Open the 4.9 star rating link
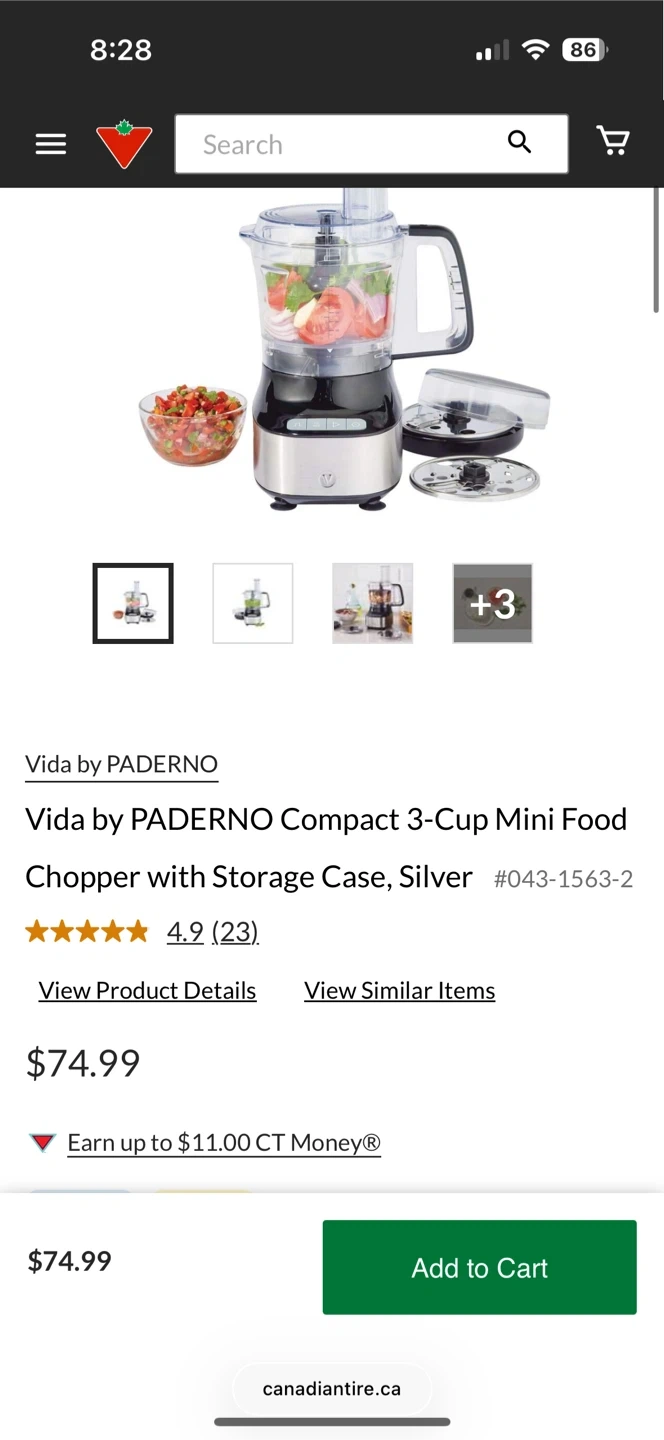 tap(185, 932)
